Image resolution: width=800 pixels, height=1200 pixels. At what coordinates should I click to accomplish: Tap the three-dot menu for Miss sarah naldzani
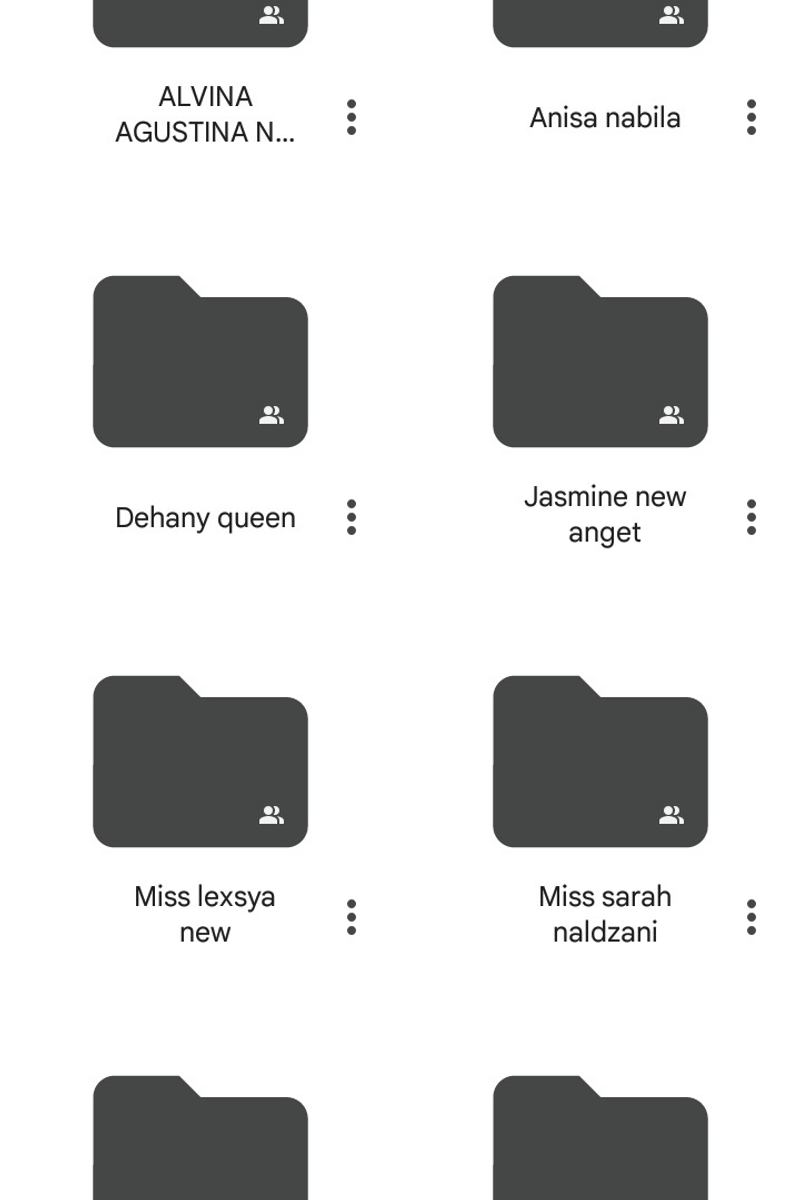pyautogui.click(x=751, y=917)
